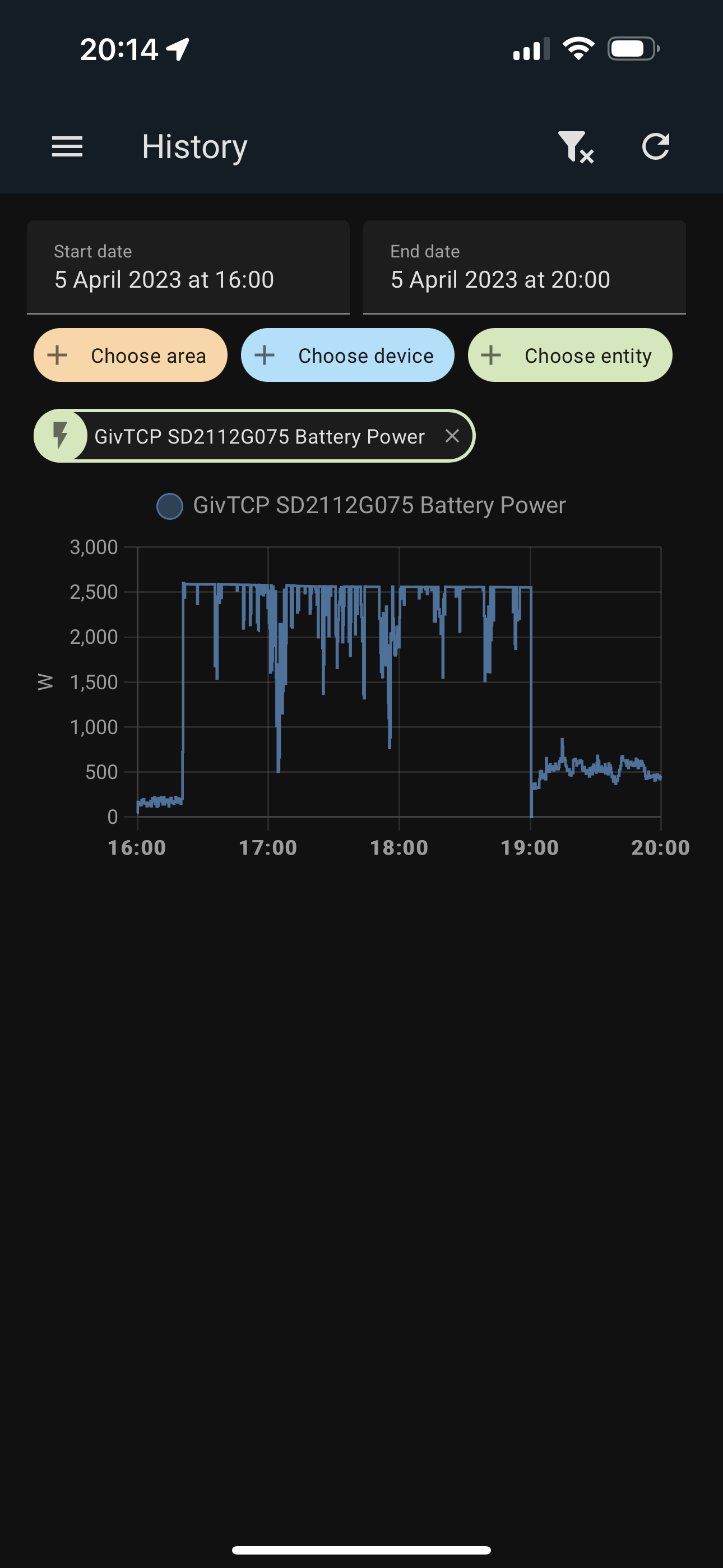Tap the Choose entity chip
Viewport: 723px width, 1568px height.
point(569,356)
